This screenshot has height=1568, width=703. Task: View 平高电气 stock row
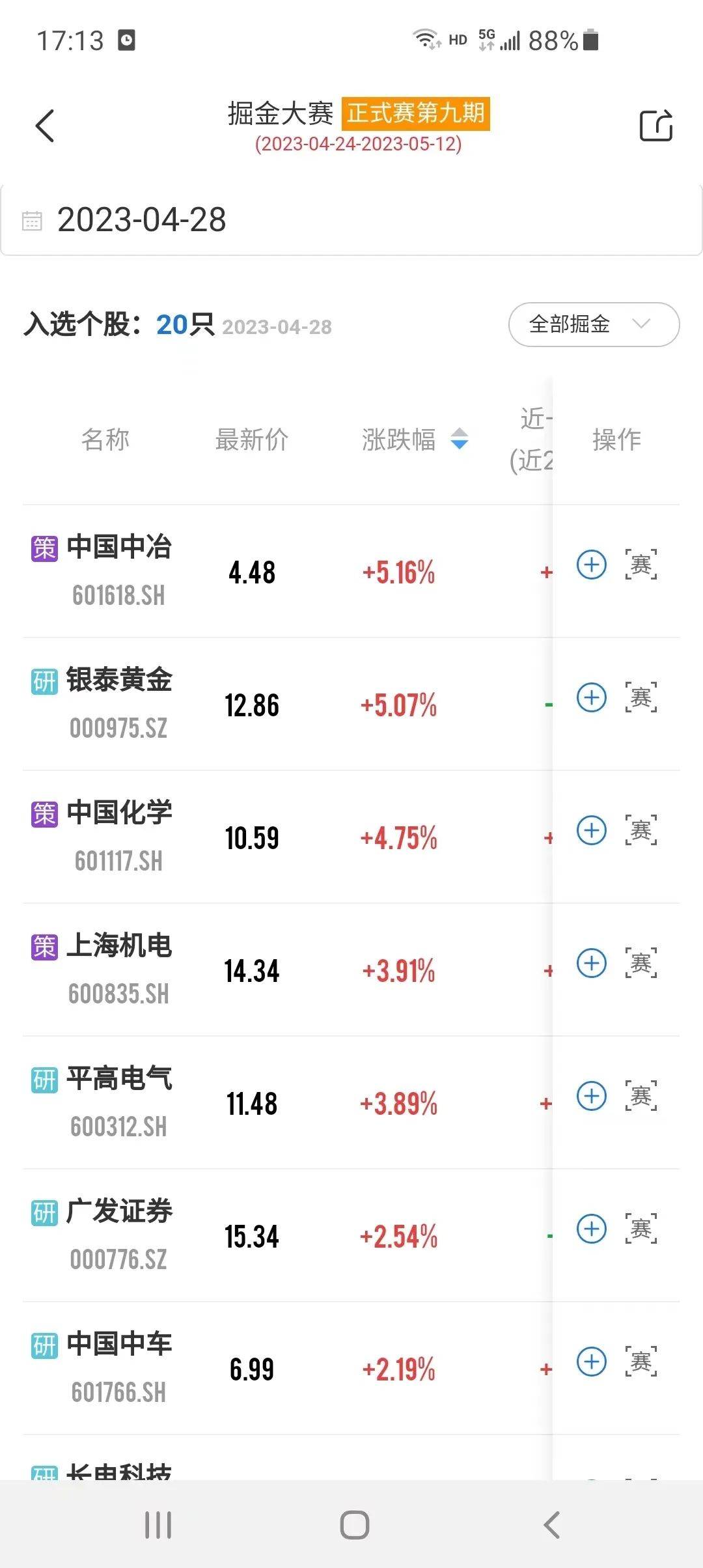coord(119,1079)
